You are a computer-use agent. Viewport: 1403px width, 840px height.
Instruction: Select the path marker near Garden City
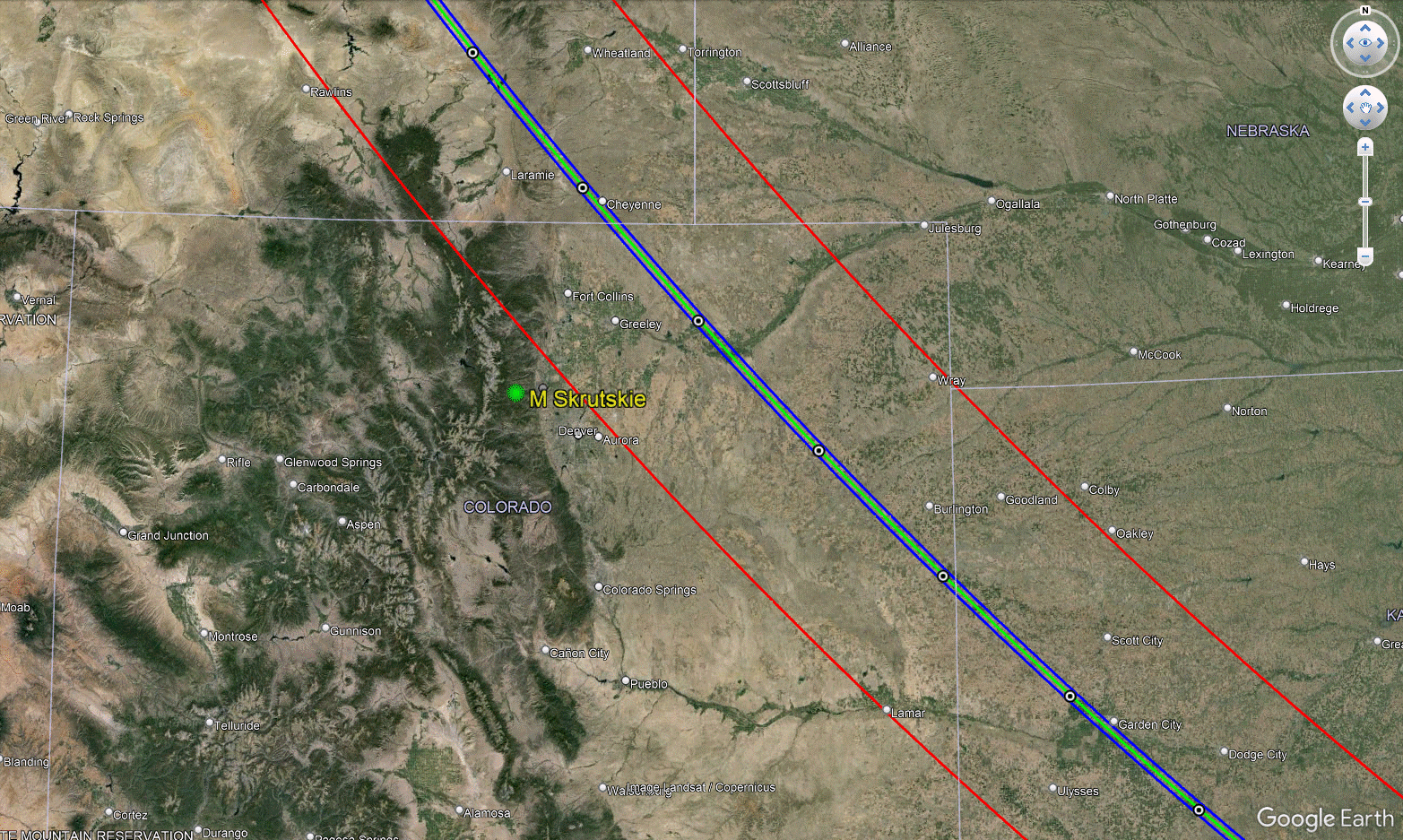(1070, 696)
